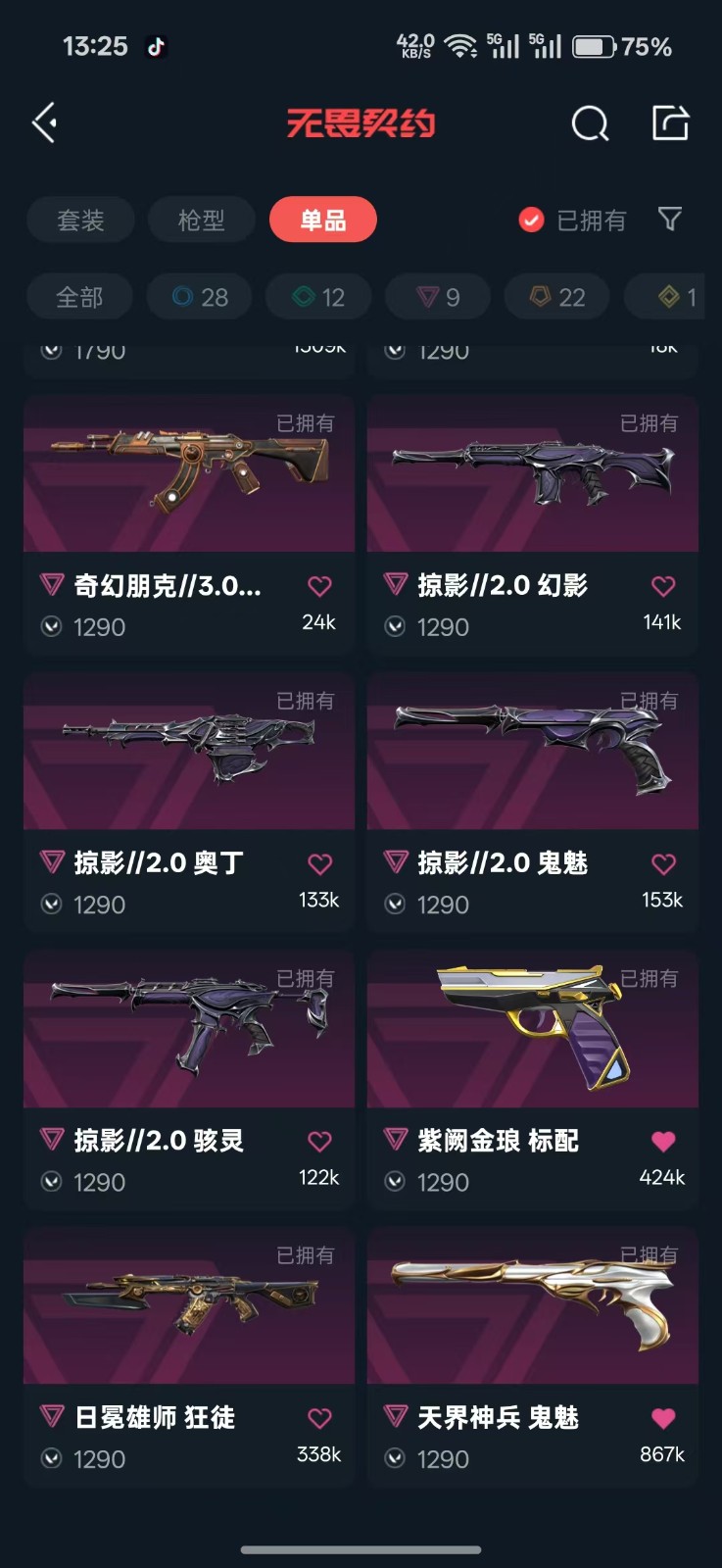Open the 奇幻朋克//3.0 skin card
This screenshot has height=1568, width=722.
pyautogui.click(x=189, y=524)
